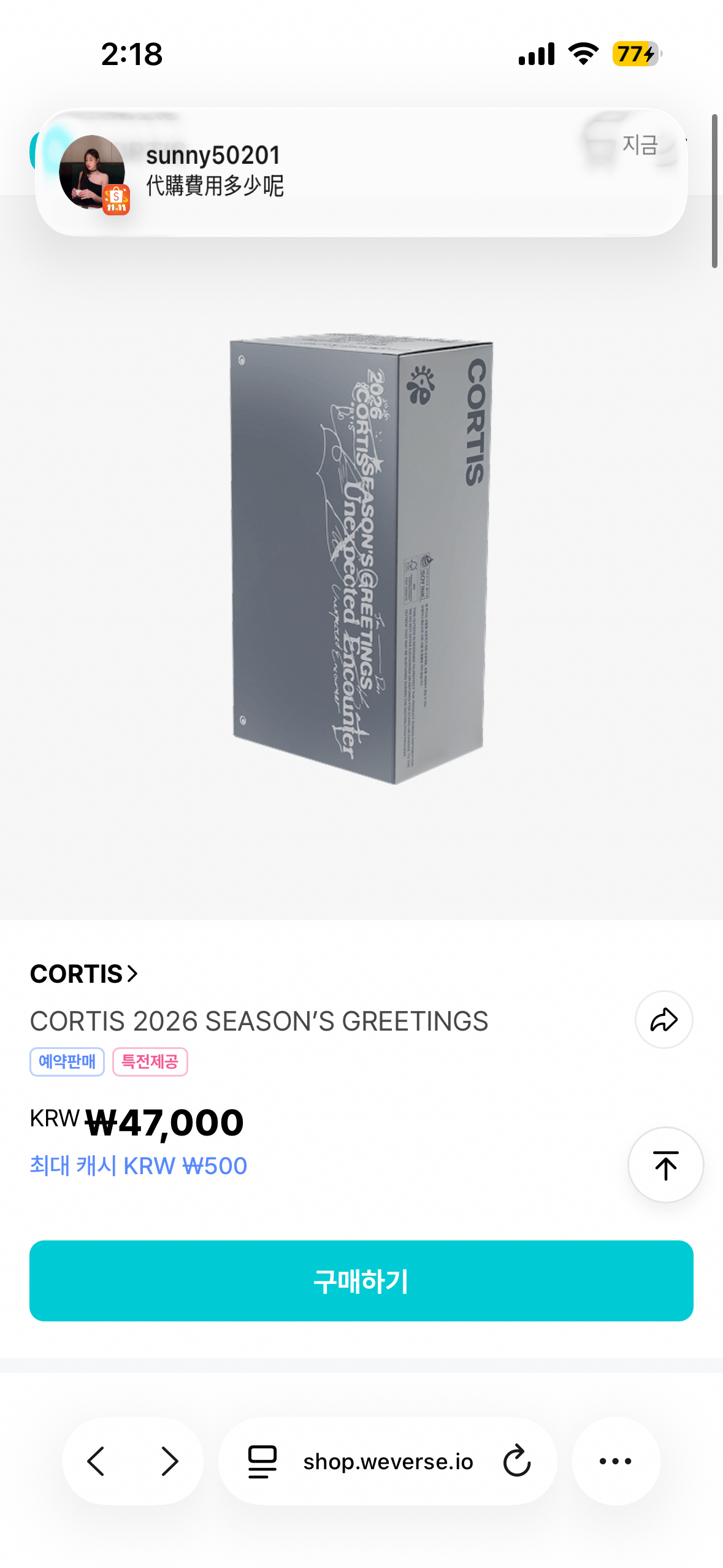Screen dimensions: 723x1568
Task: Open sunny50201's profile picture in the notification
Action: pyautogui.click(x=92, y=175)
